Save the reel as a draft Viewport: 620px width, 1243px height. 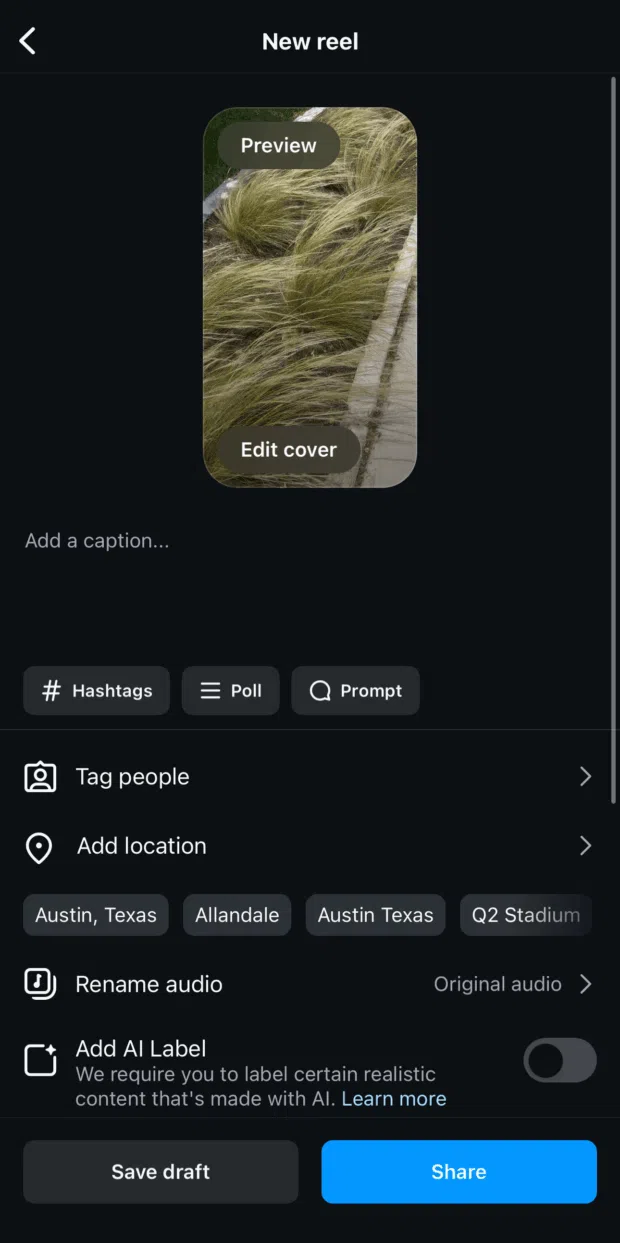161,1172
